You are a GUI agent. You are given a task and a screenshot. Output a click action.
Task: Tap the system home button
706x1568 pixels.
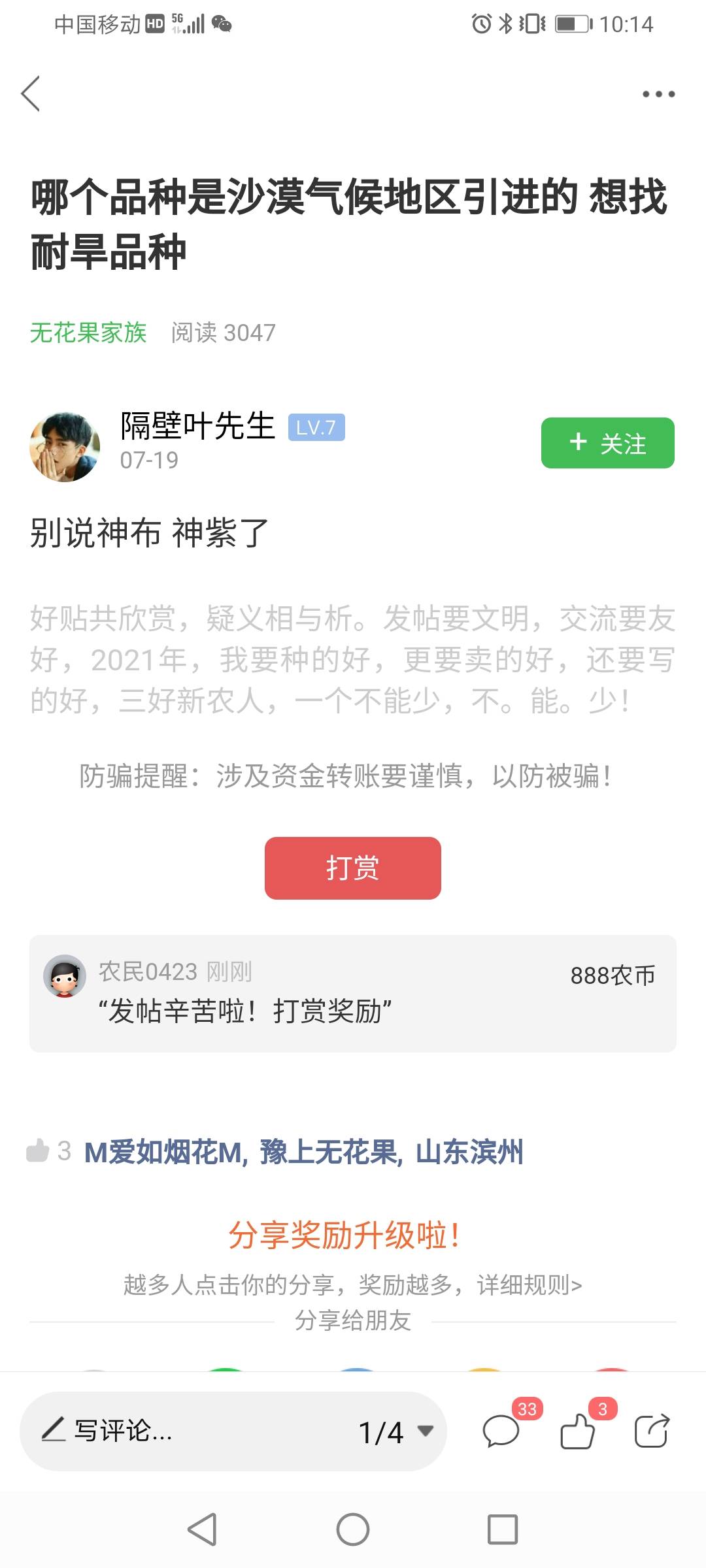coord(353,1529)
